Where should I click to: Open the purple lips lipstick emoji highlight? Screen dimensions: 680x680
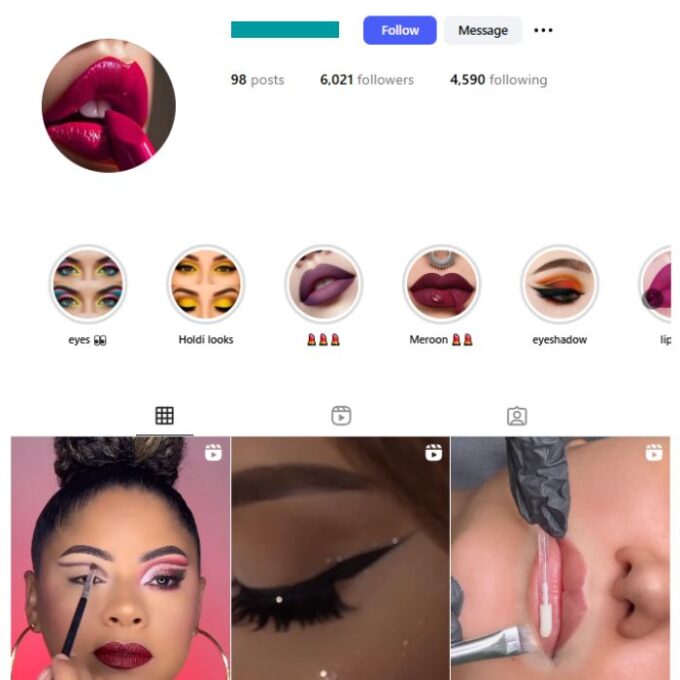pyautogui.click(x=323, y=284)
